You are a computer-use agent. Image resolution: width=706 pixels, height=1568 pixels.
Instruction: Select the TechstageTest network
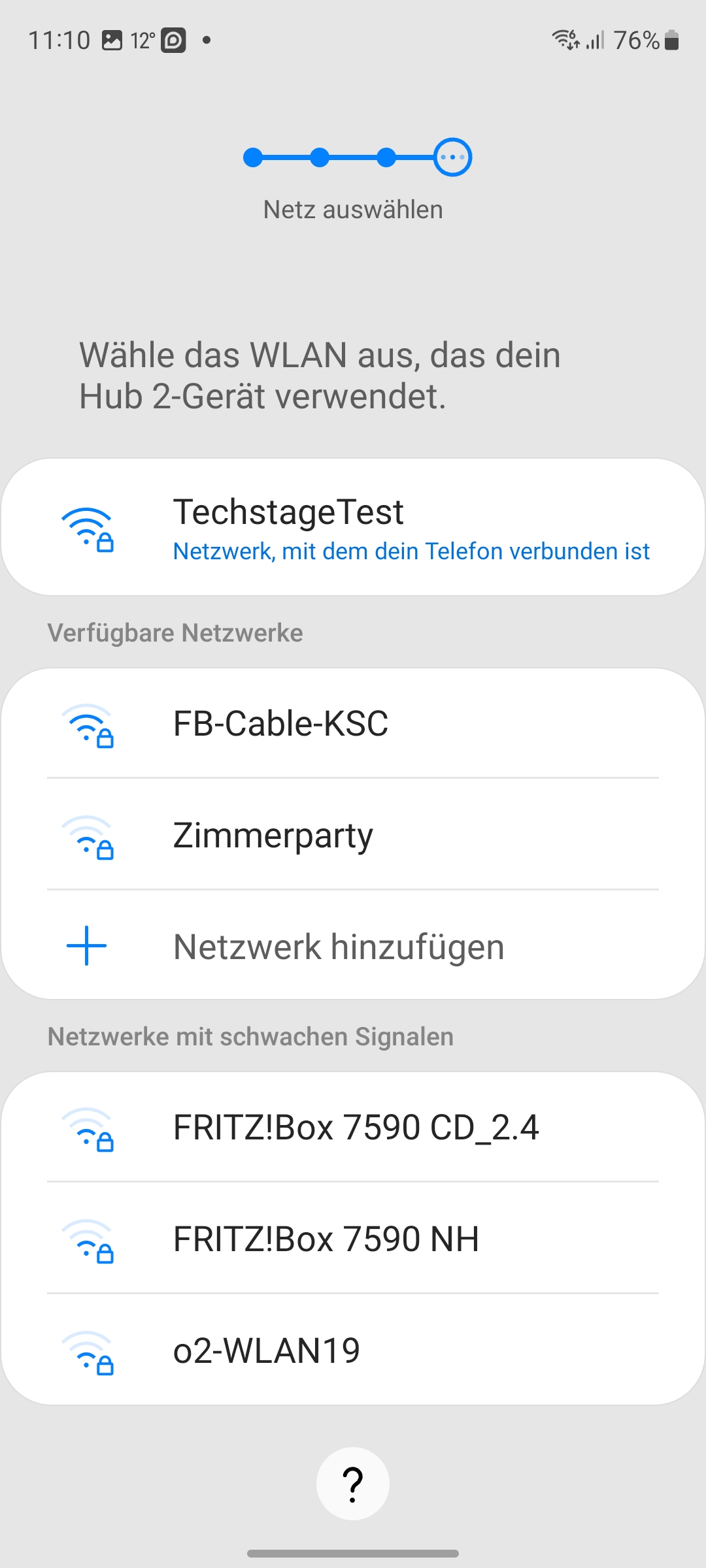coord(353,527)
